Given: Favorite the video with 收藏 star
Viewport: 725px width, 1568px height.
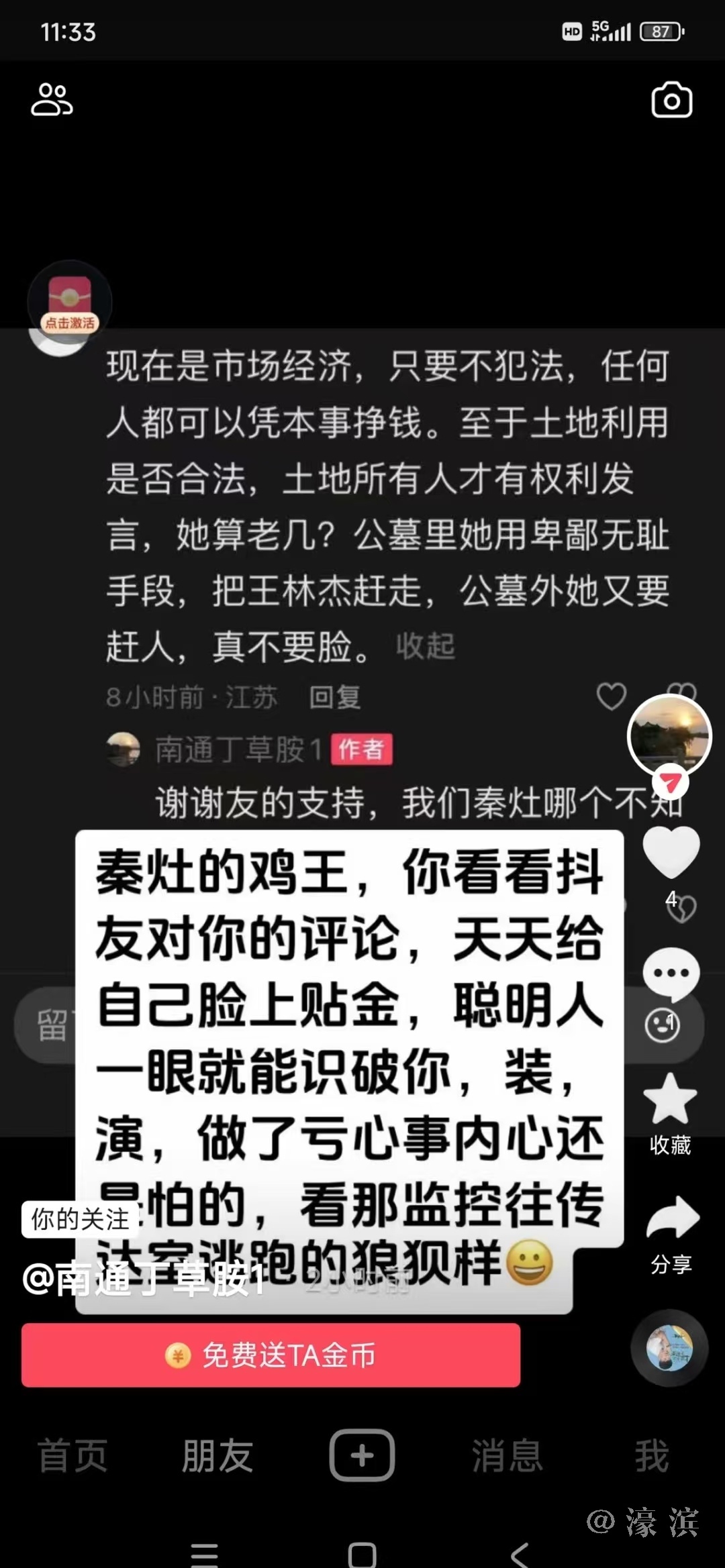Looking at the screenshot, I should tap(670, 1100).
